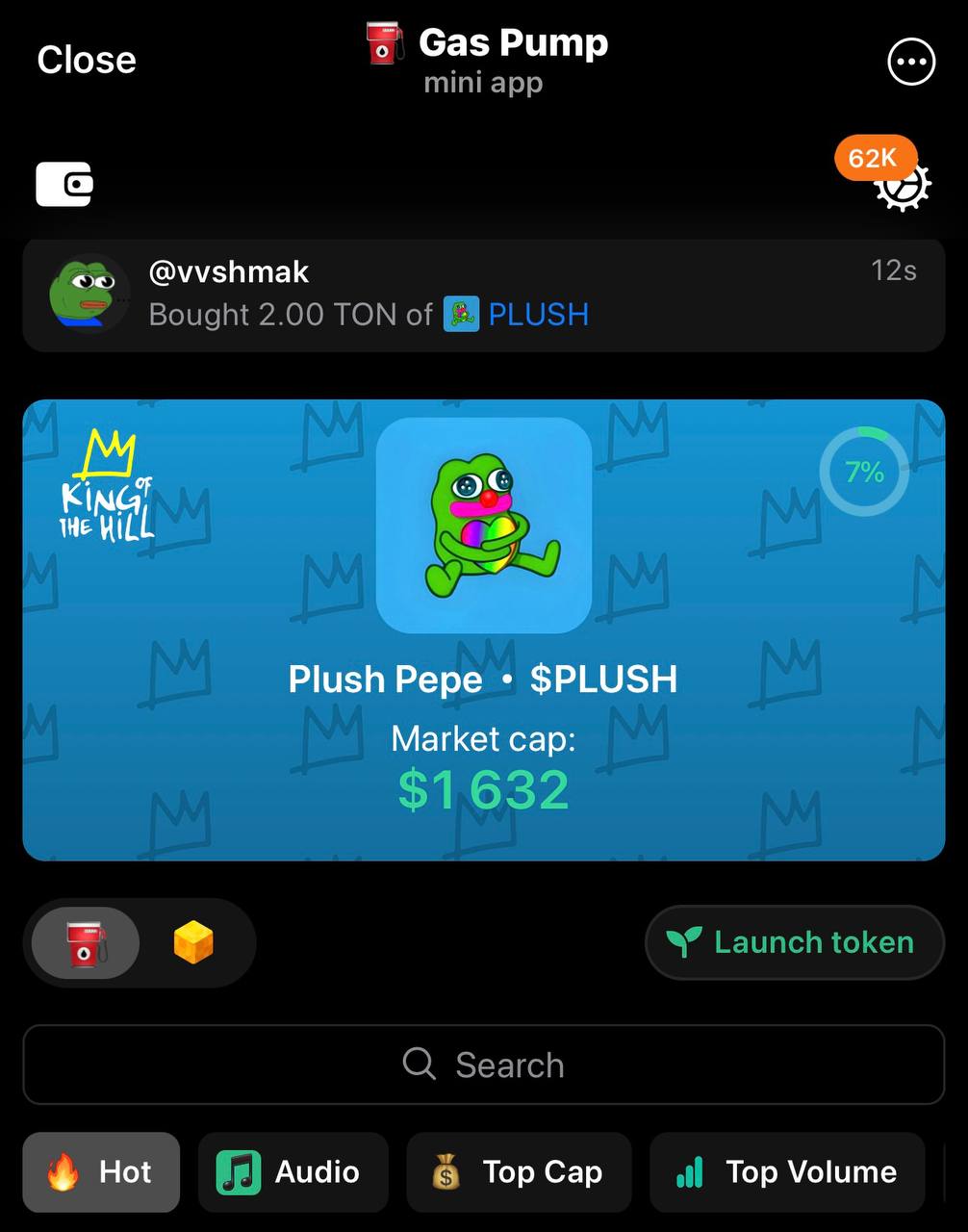Focus the Search field
Image resolution: width=968 pixels, height=1232 pixels.
coord(483,1065)
